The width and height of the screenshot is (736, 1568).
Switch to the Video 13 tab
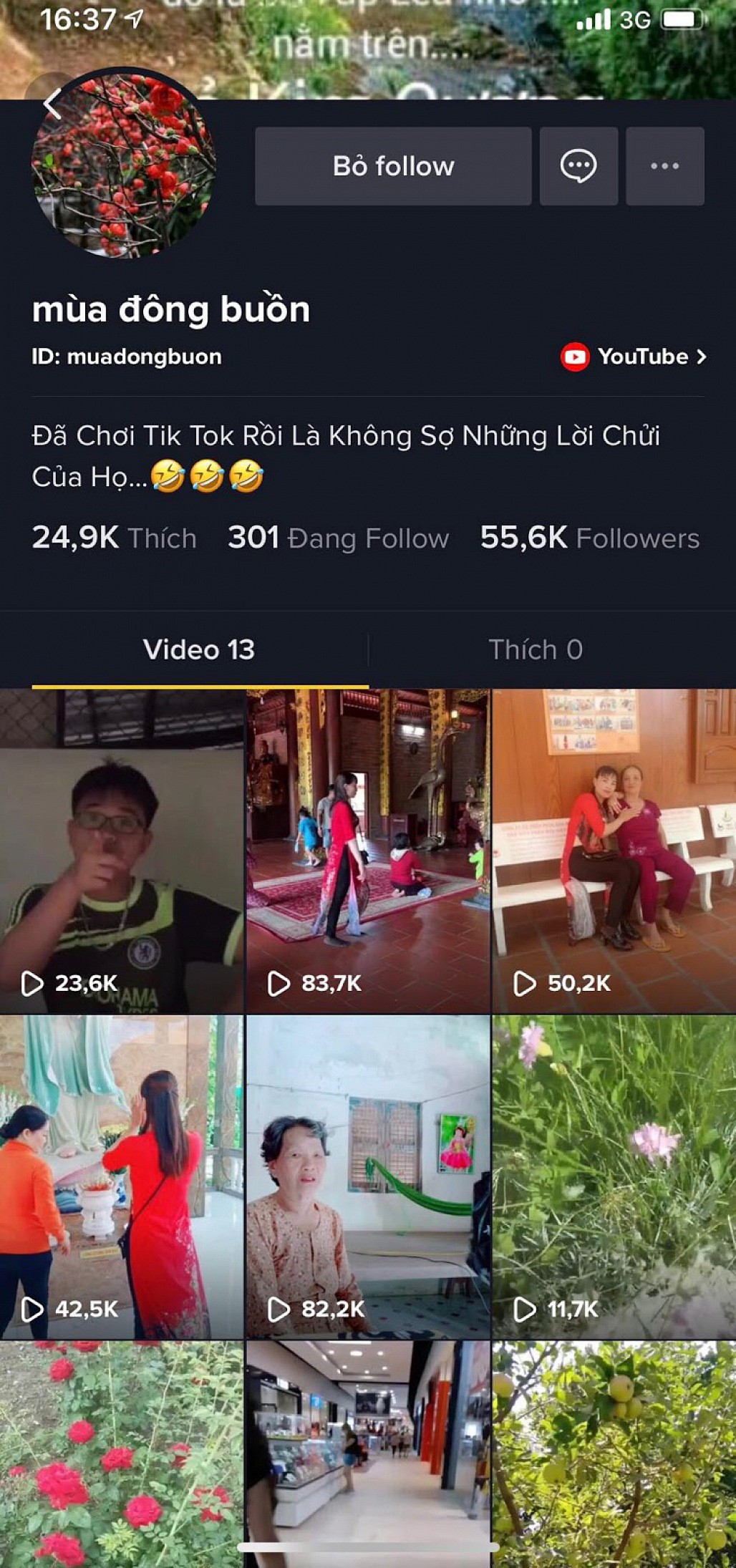click(199, 649)
